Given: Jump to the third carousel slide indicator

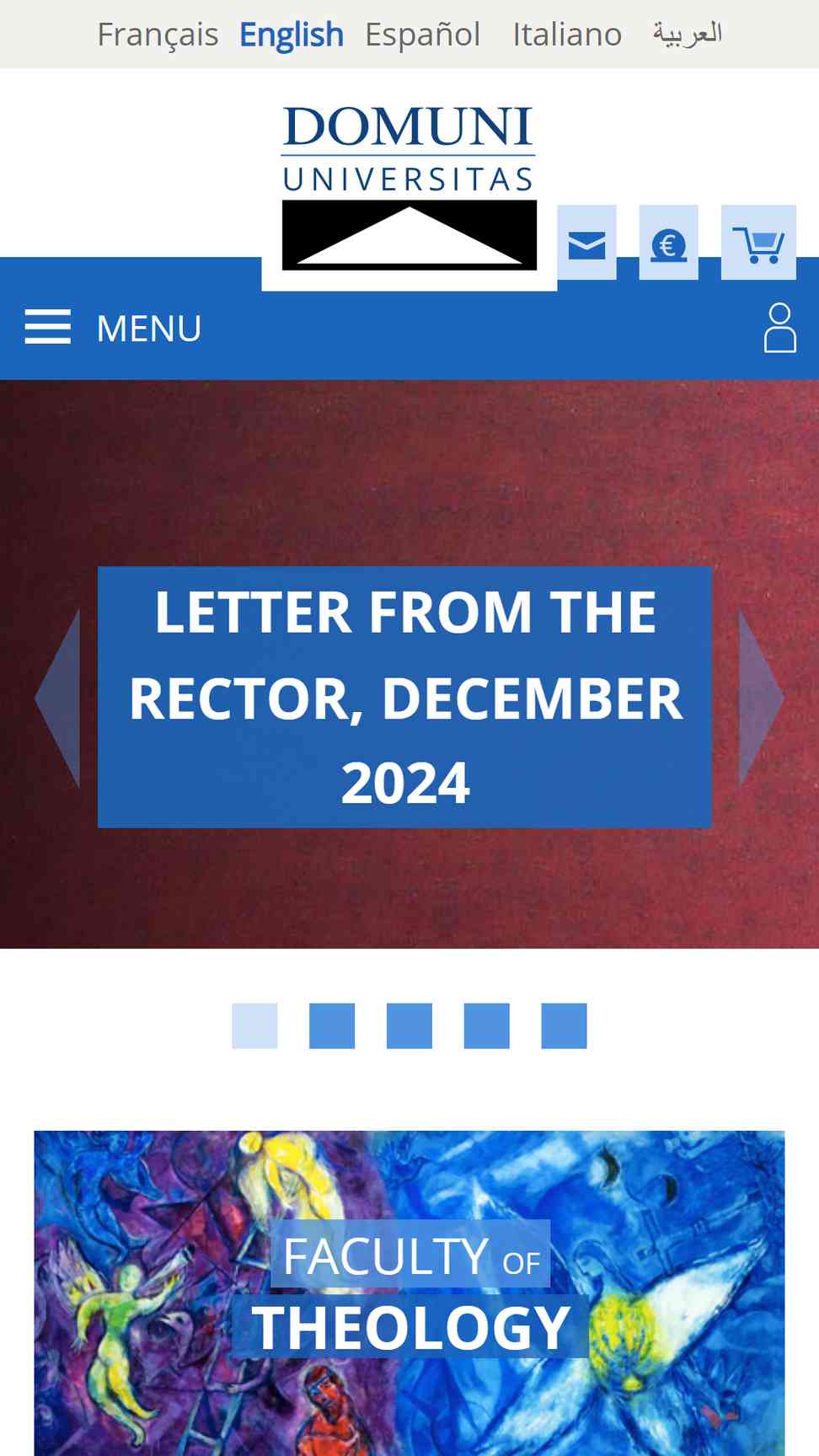Looking at the screenshot, I should (x=409, y=1025).
